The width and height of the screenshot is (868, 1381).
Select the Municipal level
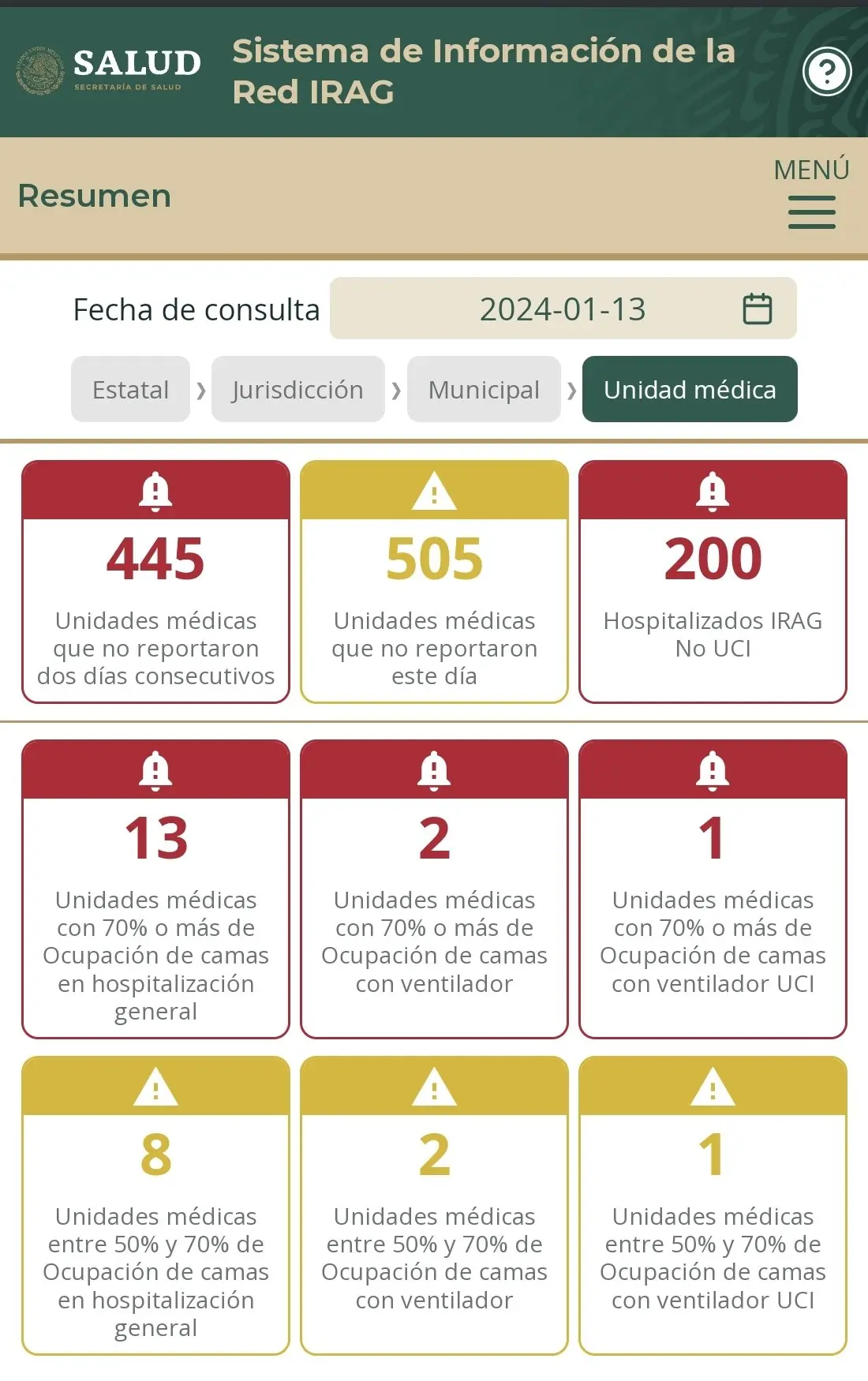[484, 389]
